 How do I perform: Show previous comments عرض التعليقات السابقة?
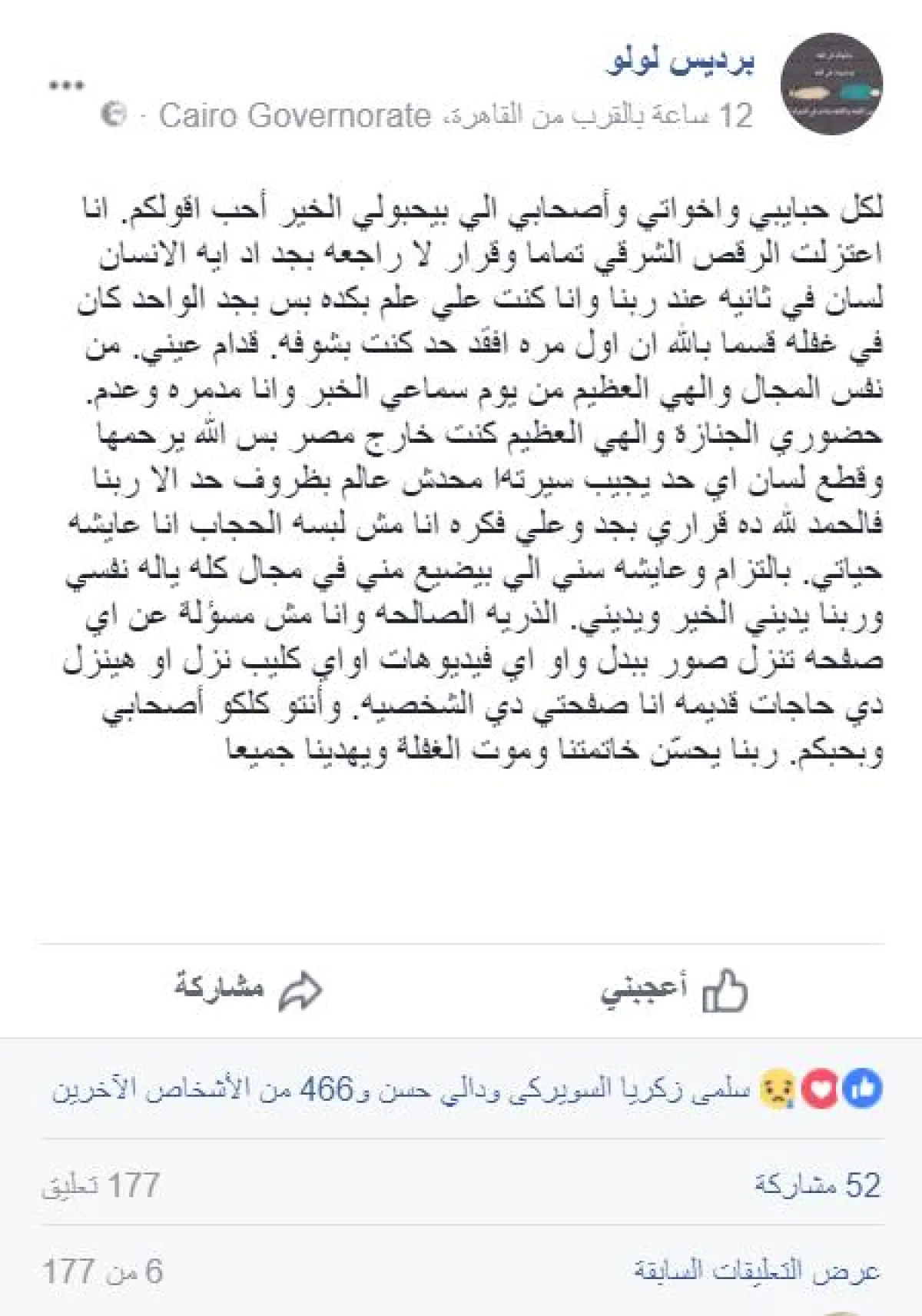pyautogui.click(x=757, y=1271)
